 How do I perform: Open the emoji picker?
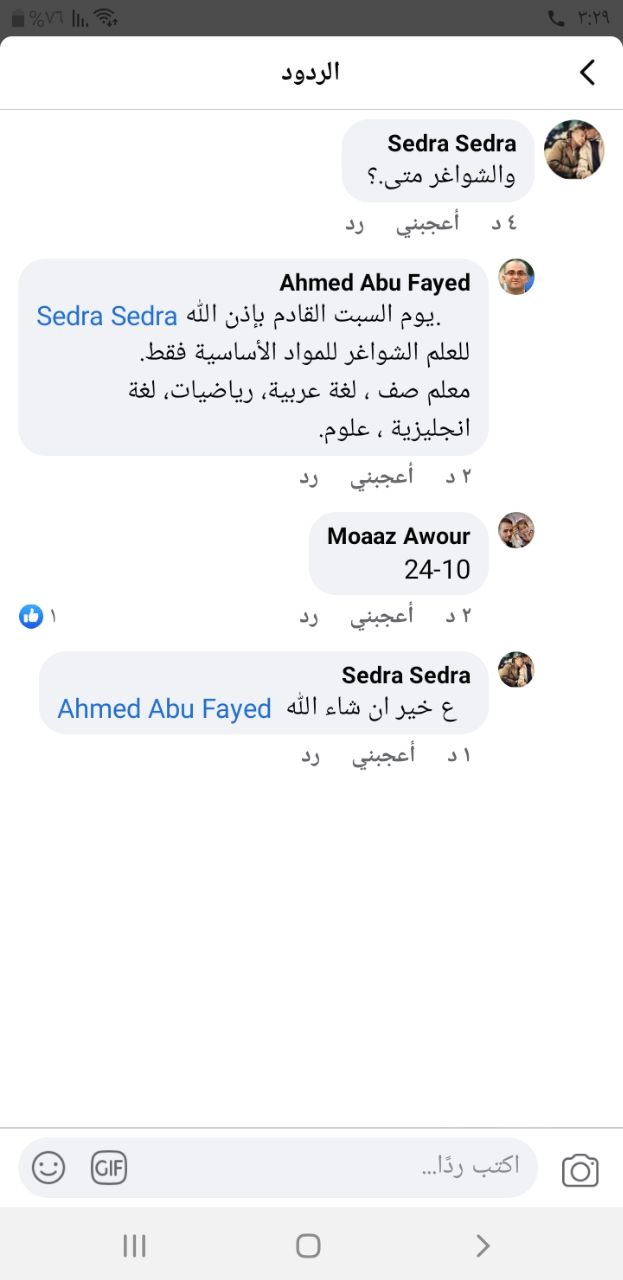(48, 1167)
